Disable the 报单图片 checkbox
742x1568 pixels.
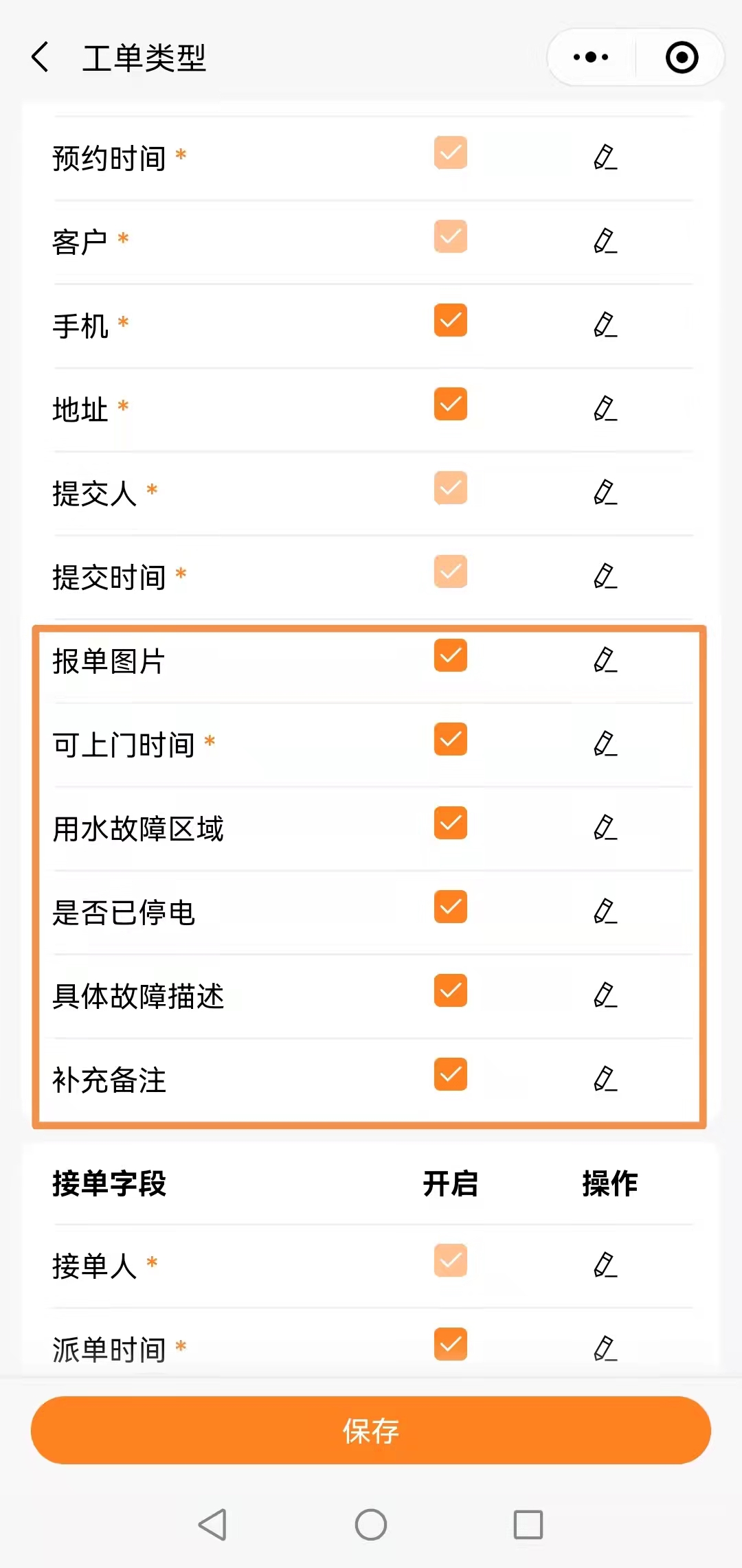pyautogui.click(x=450, y=656)
